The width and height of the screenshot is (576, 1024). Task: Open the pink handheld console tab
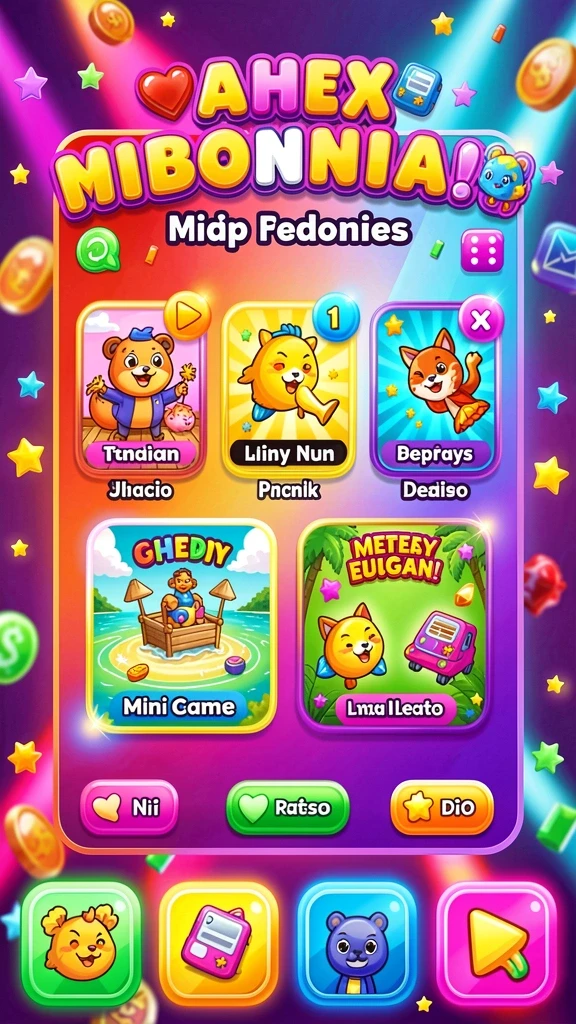coord(219,944)
